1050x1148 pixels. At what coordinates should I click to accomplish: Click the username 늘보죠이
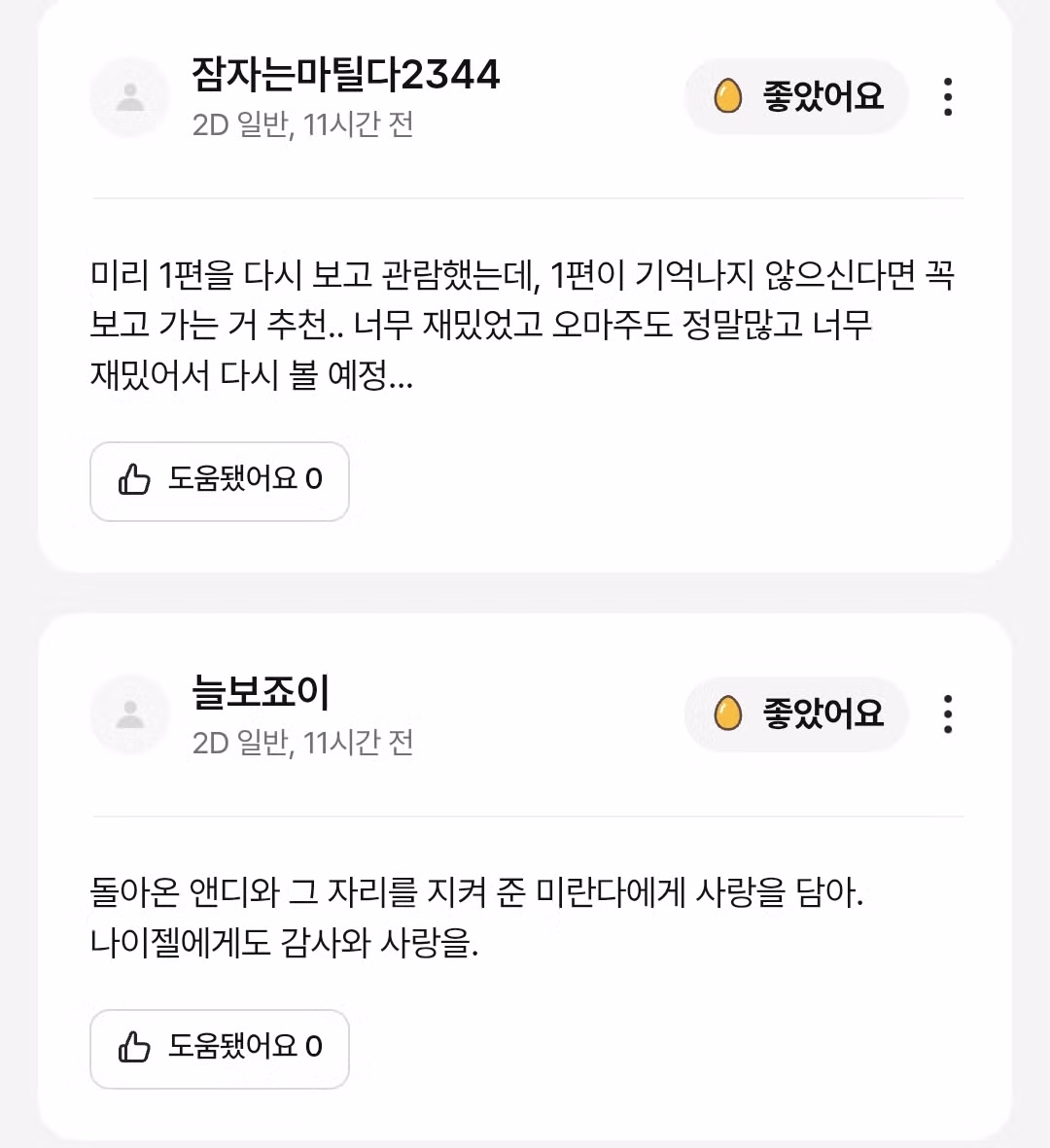[261, 691]
